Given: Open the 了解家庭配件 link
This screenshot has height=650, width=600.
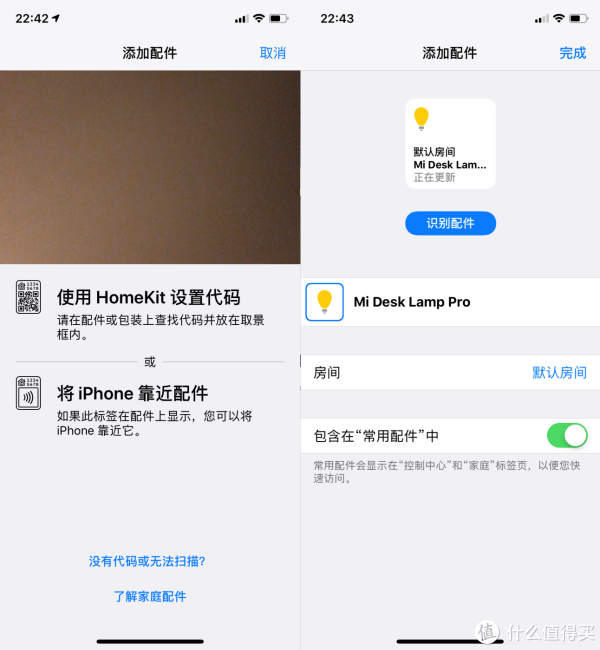Looking at the screenshot, I should pos(150,596).
